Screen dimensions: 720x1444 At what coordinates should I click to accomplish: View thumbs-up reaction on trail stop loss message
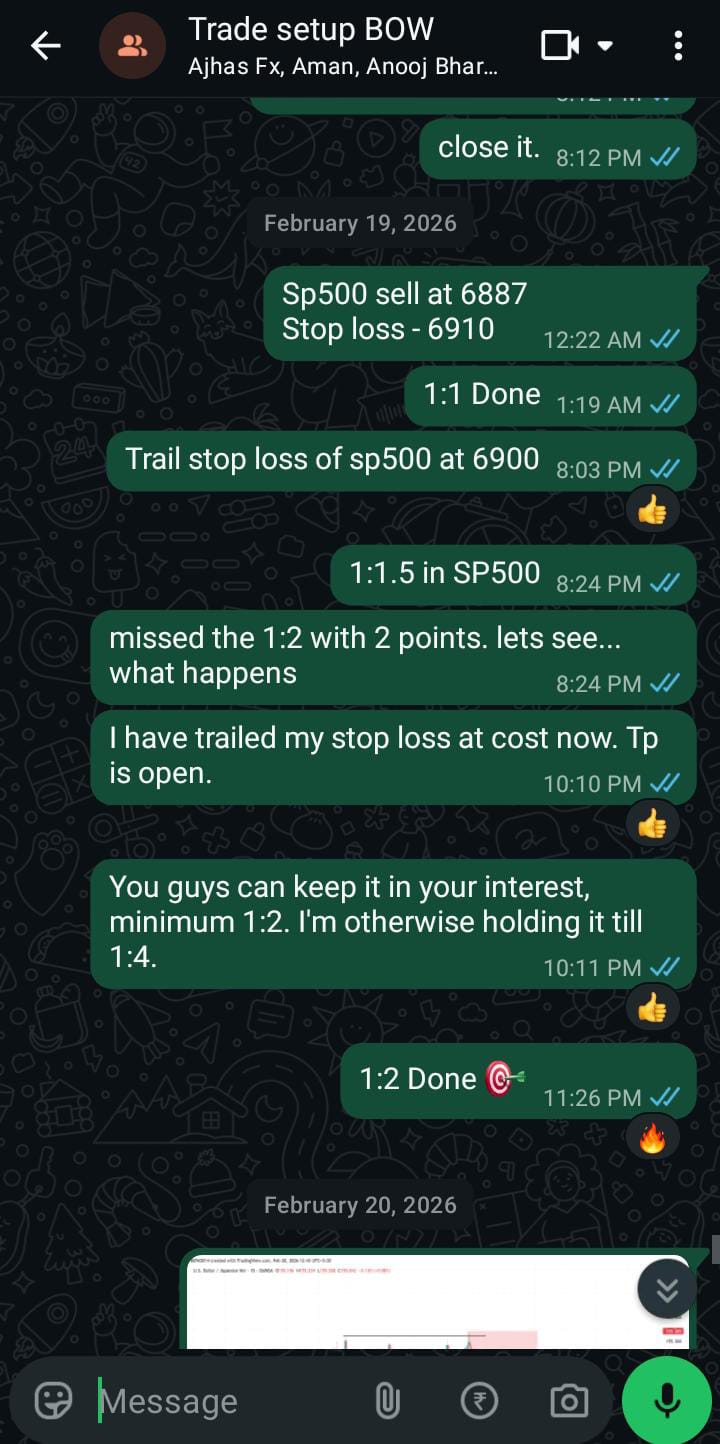coord(652,511)
